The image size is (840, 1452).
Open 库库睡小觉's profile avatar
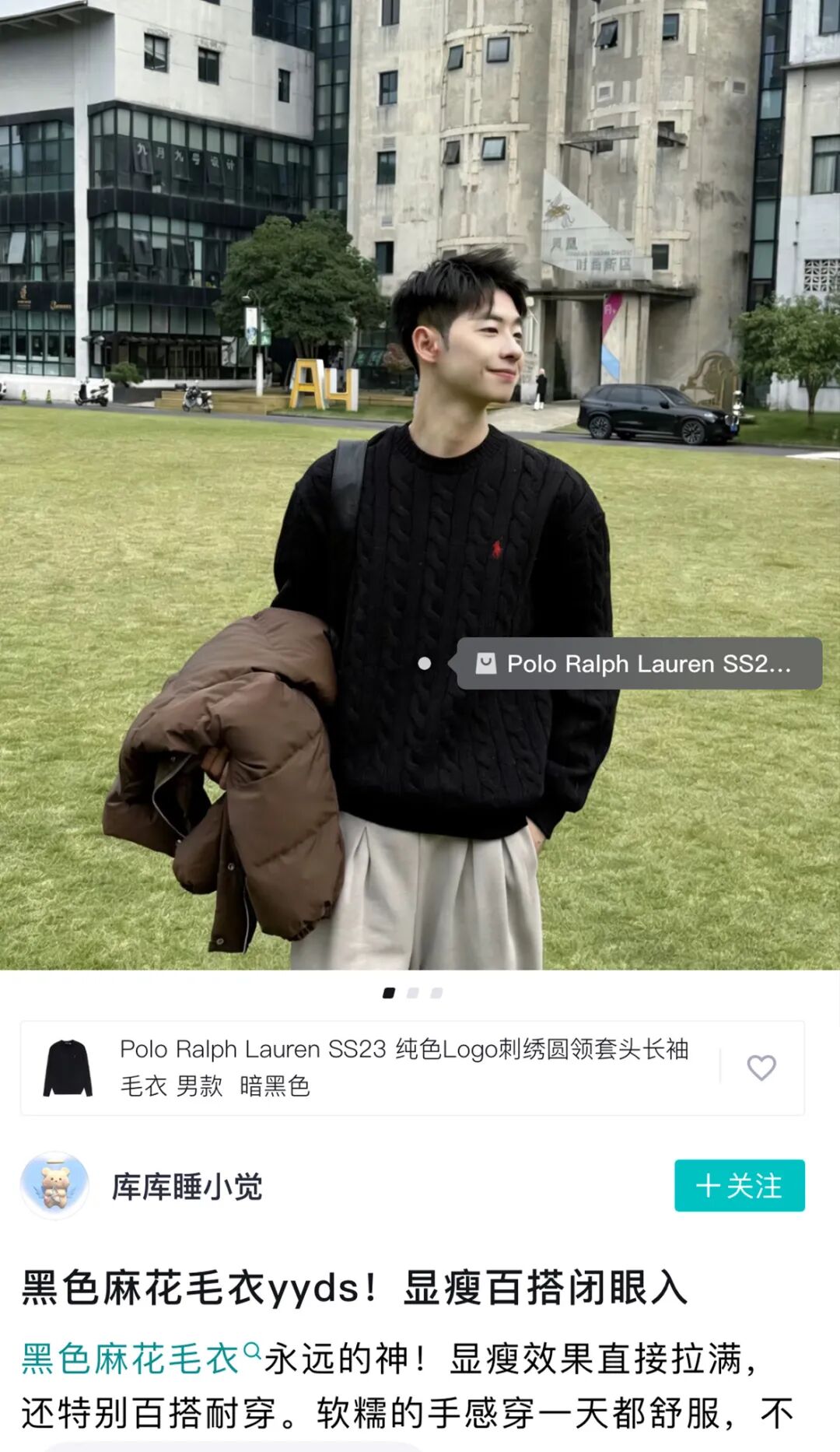(x=54, y=1186)
